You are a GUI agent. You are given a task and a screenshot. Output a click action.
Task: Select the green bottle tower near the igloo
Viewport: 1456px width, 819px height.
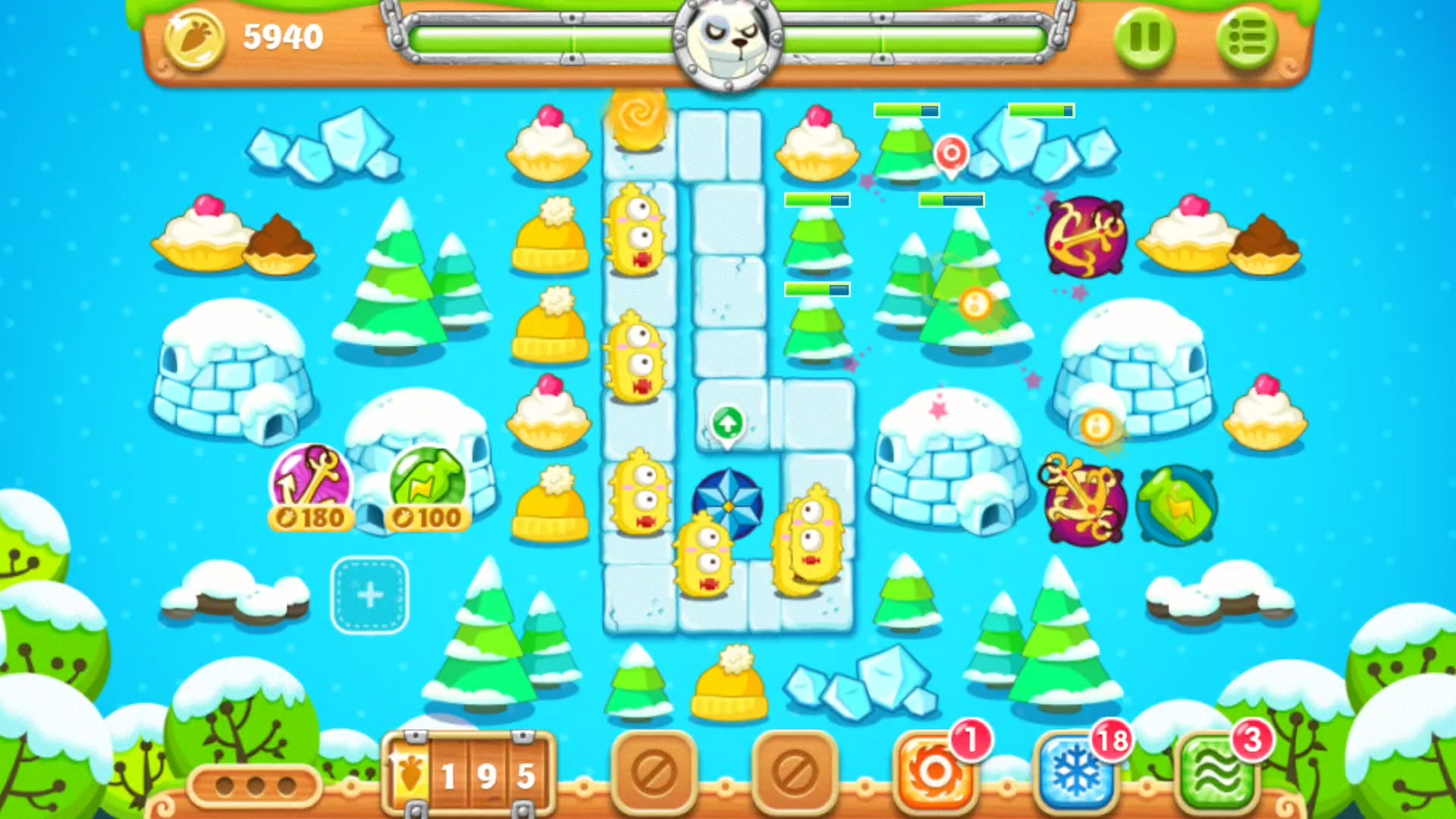click(1178, 505)
